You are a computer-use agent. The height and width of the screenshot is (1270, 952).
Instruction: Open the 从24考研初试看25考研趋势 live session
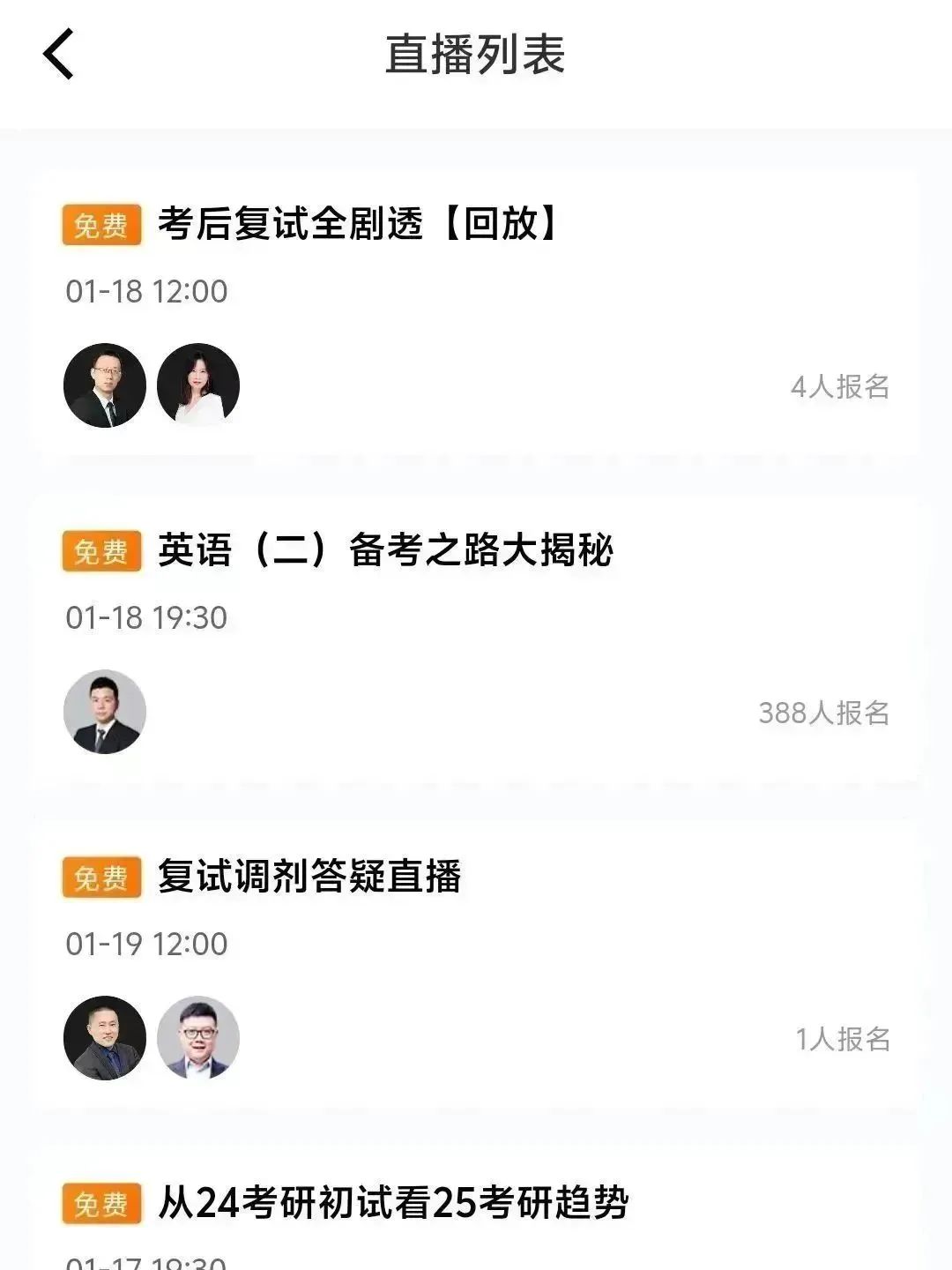coord(393,1204)
